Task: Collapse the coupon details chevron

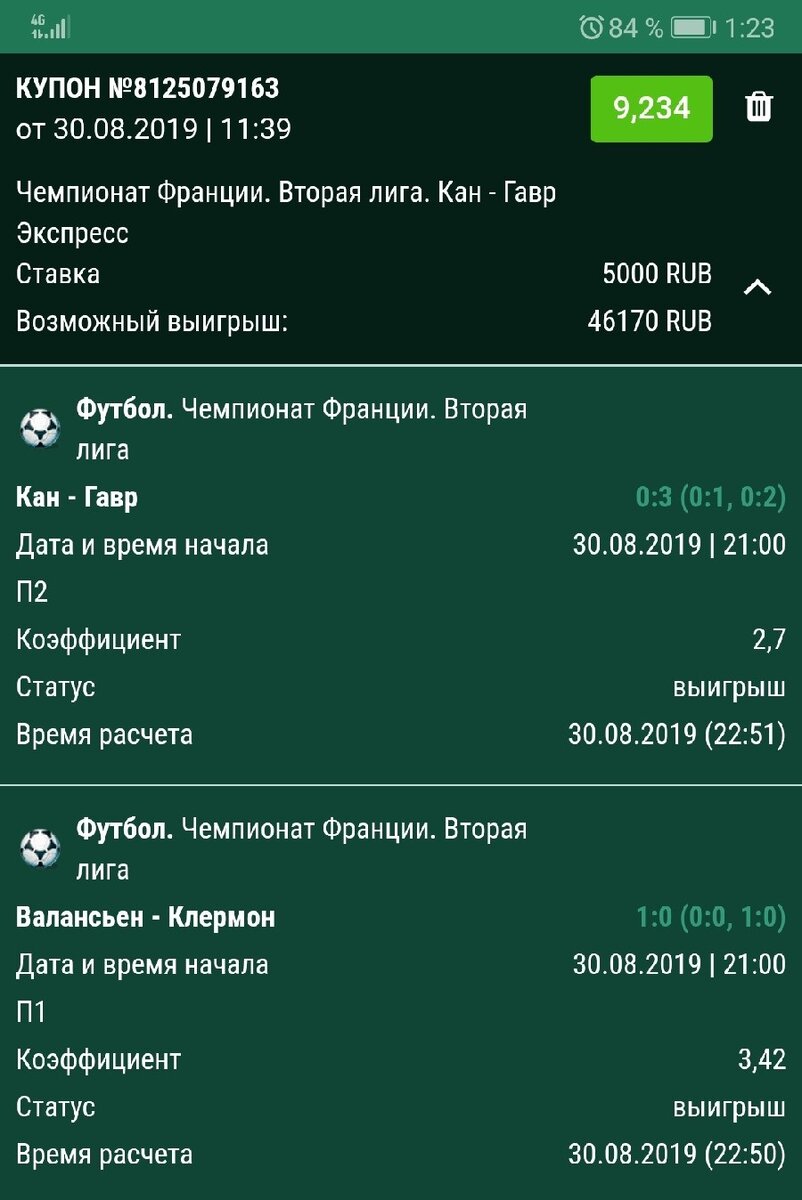Action: click(x=758, y=288)
